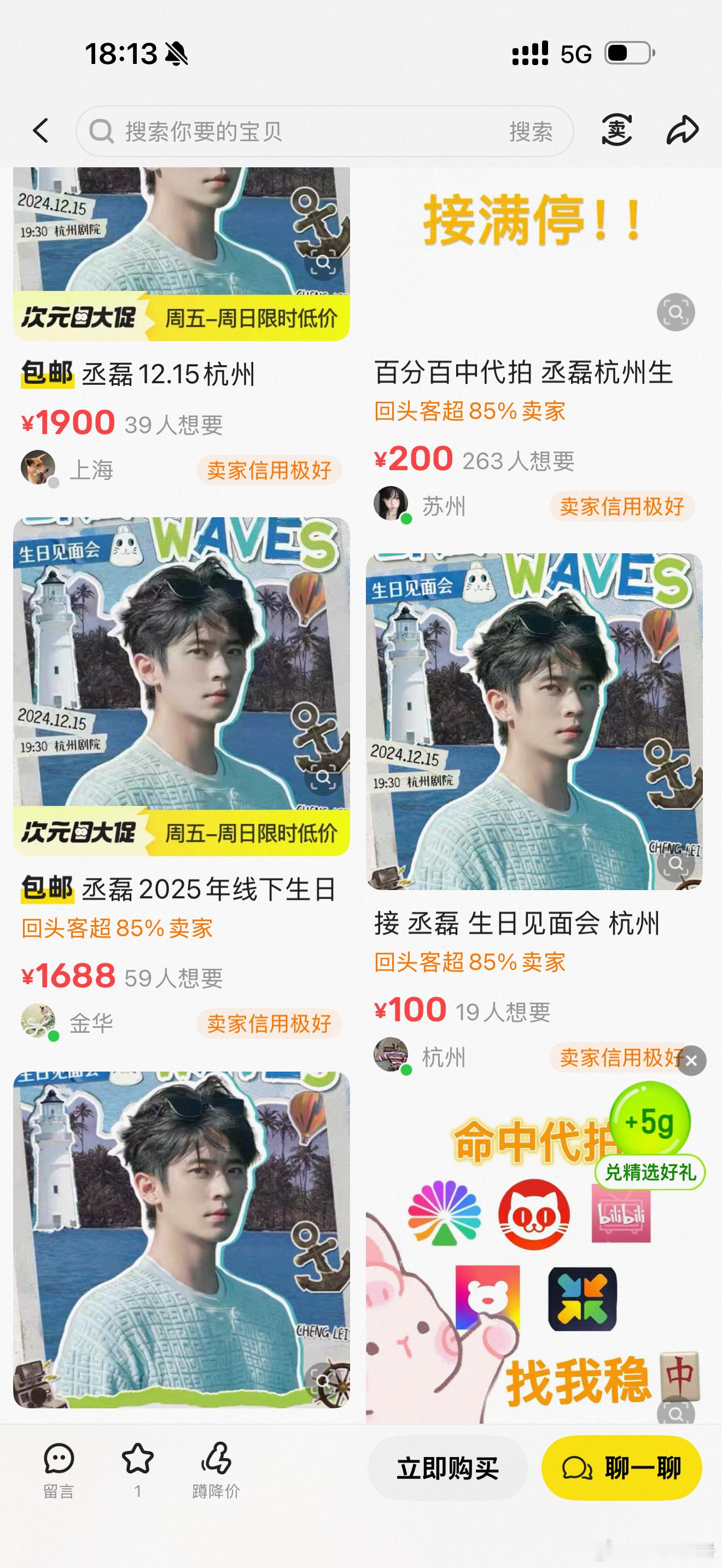This screenshot has height=1568, width=722.
Task: Tap the back arrow to return
Action: (x=41, y=130)
